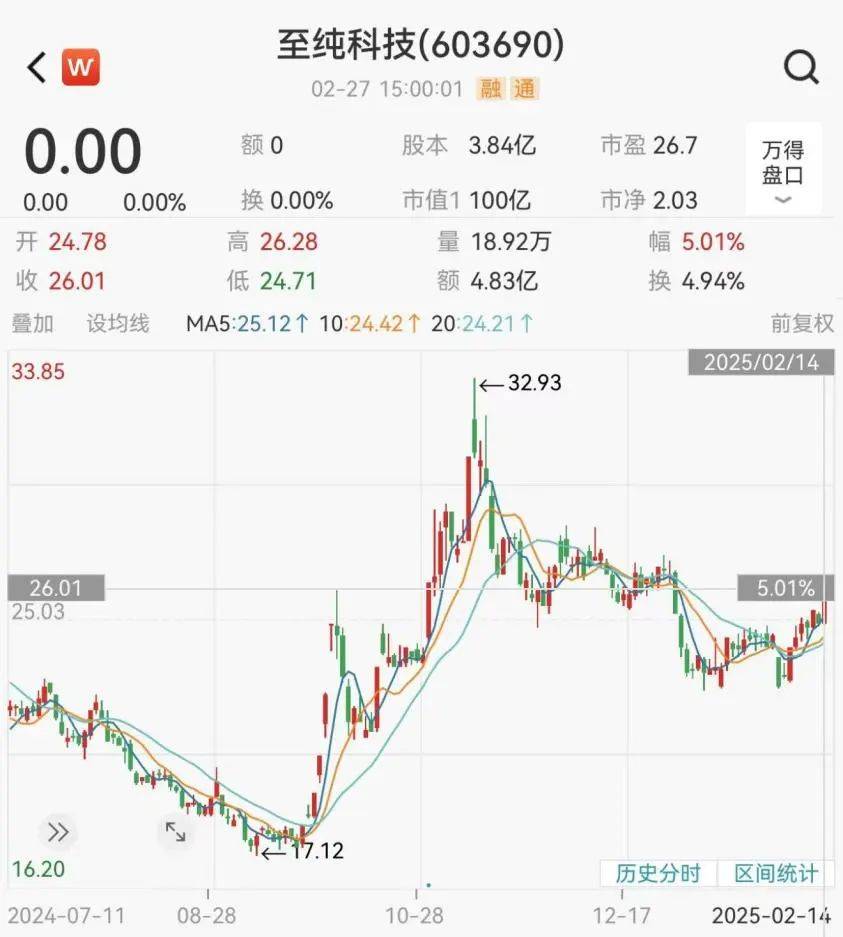The image size is (843, 937).
Task: Click the 5.01% change marker on chart
Action: pos(786,588)
